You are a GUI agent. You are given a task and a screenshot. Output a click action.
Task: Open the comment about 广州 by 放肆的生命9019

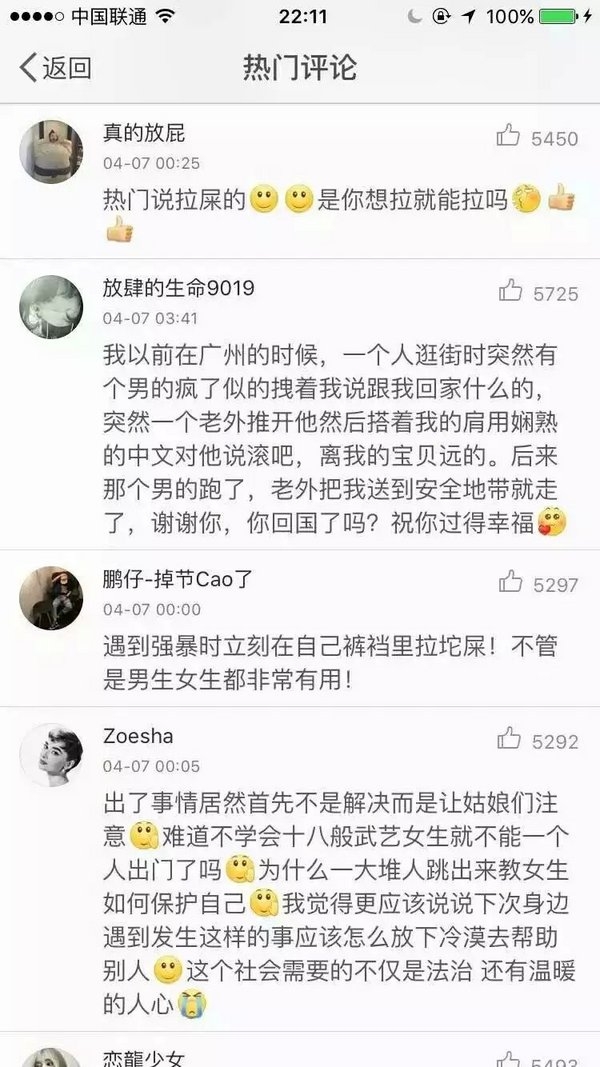335,436
